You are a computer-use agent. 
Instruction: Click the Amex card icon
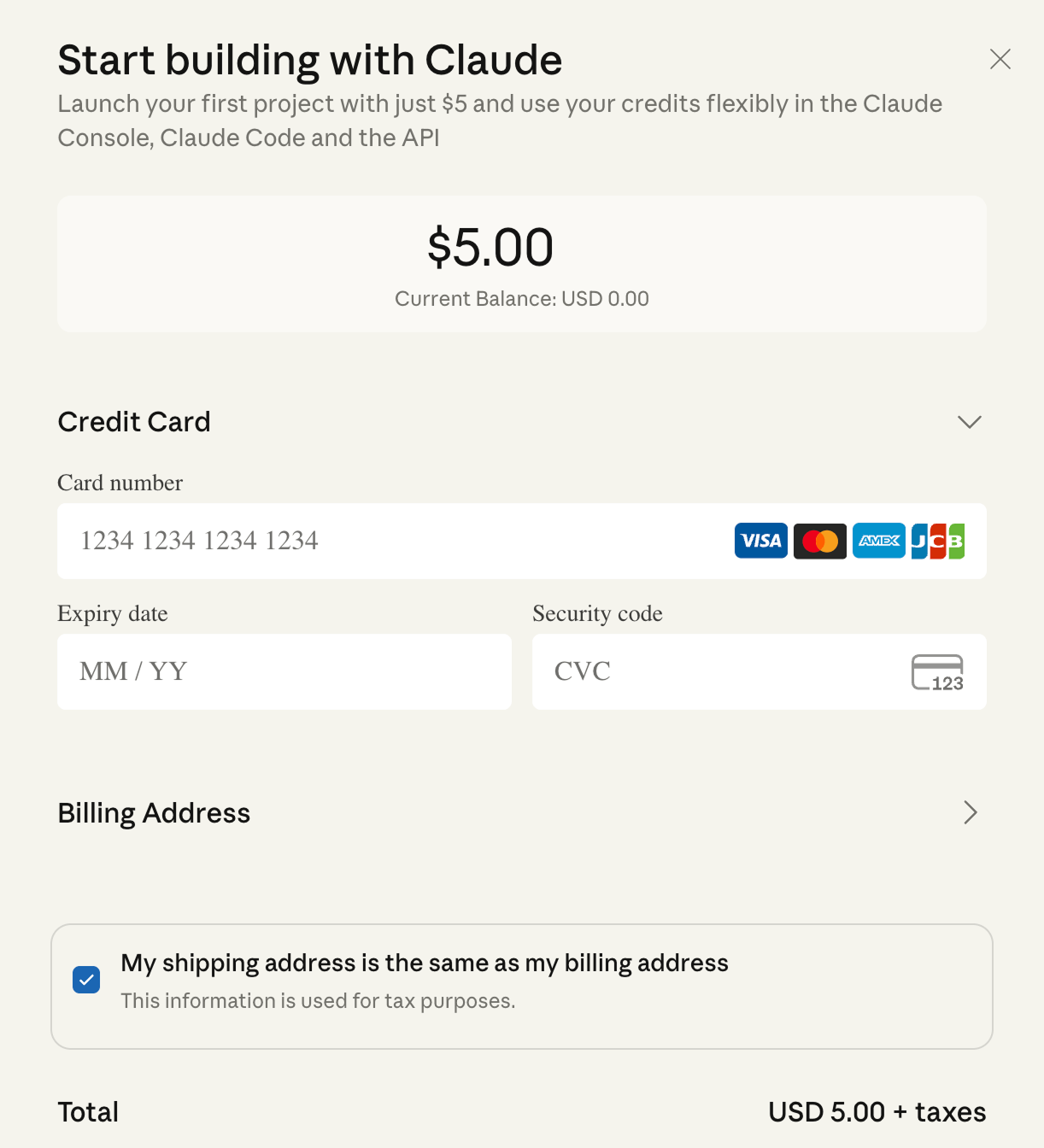pyautogui.click(x=878, y=541)
